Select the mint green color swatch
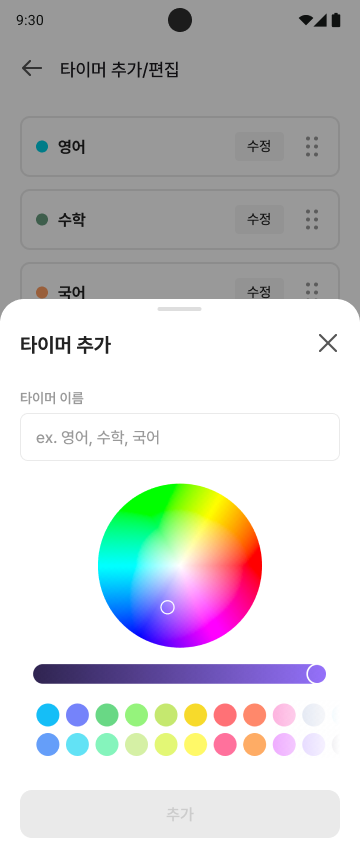360x850 pixels. coord(107,744)
